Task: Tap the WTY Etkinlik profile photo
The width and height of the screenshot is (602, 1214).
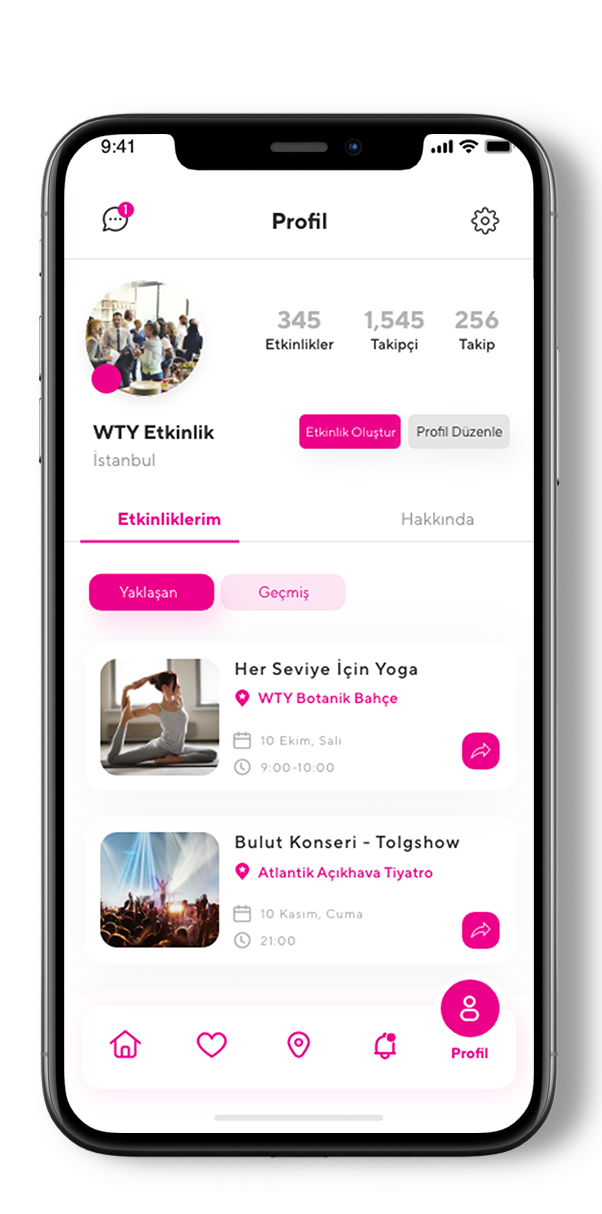Action: click(x=143, y=338)
